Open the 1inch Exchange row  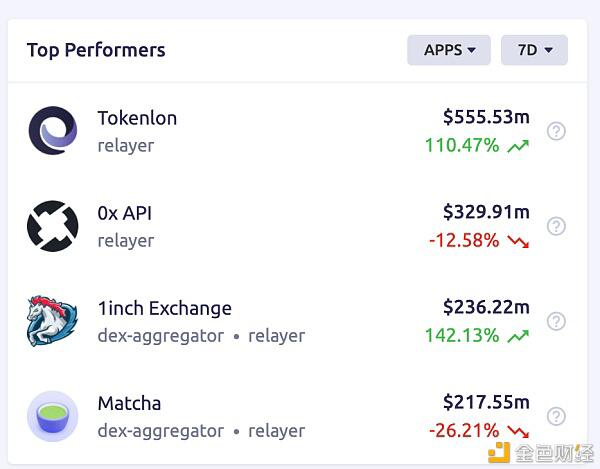pyautogui.click(x=164, y=308)
